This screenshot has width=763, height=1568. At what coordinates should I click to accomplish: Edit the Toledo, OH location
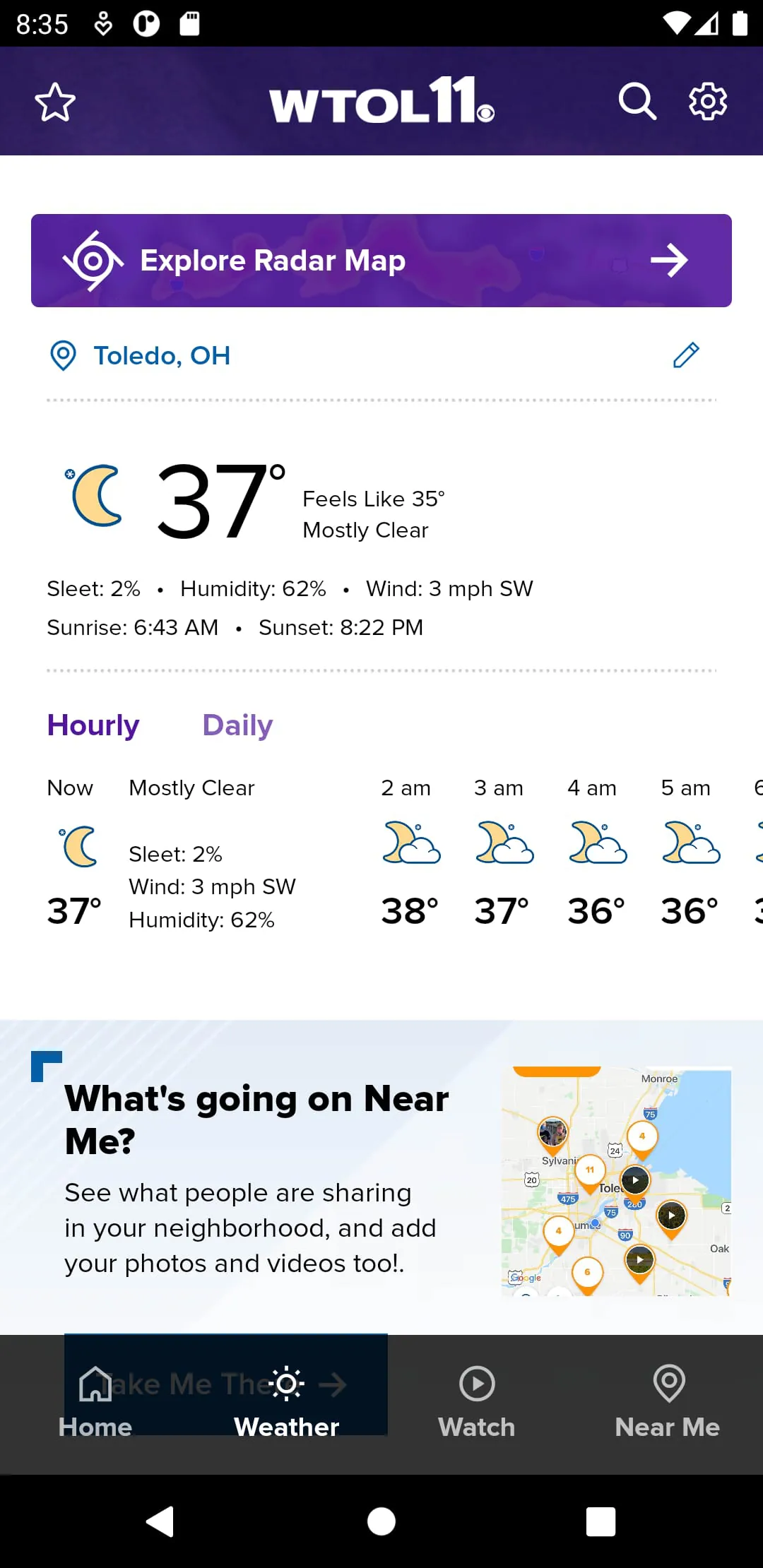click(685, 355)
